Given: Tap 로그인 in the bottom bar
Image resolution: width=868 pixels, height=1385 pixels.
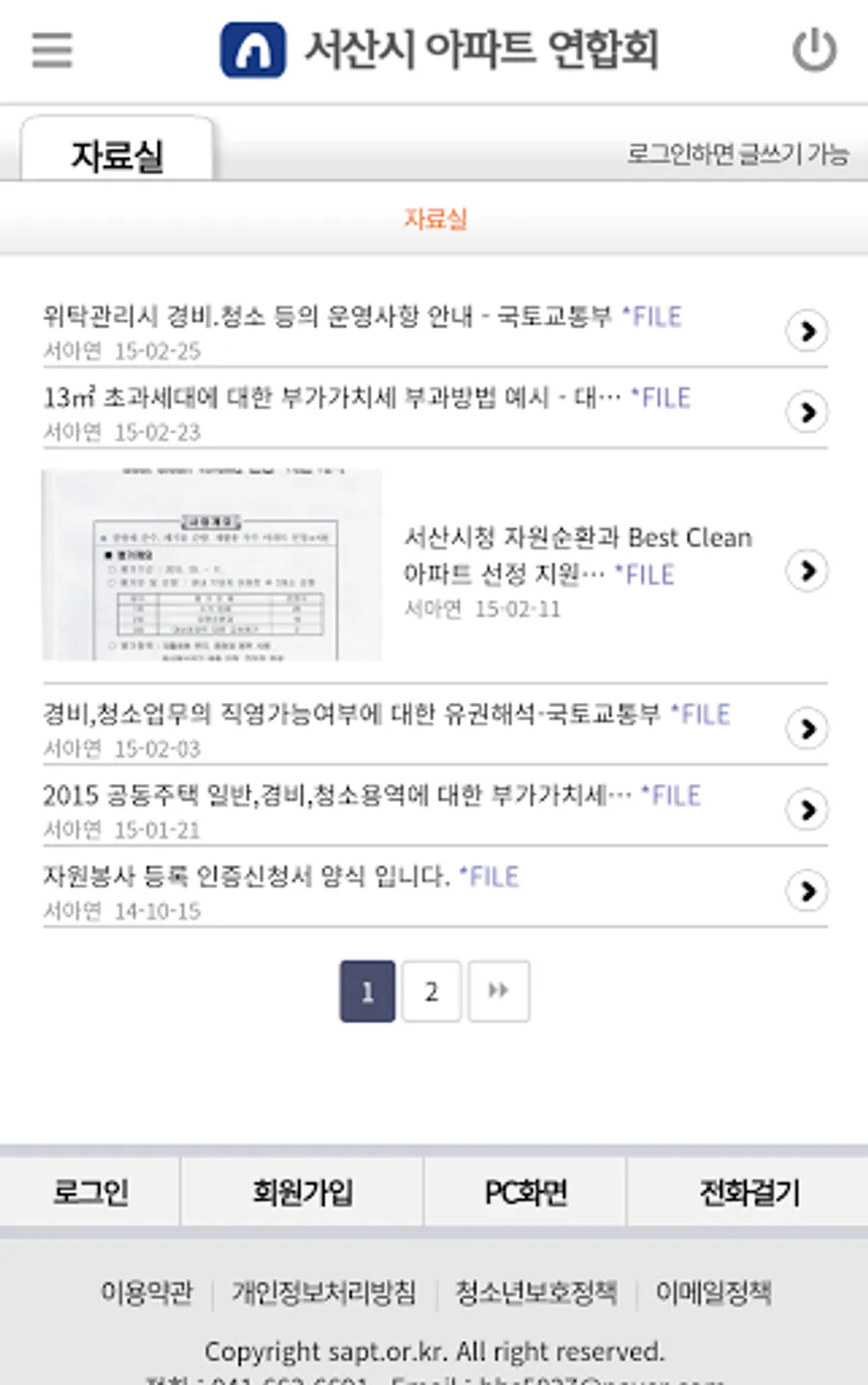Looking at the screenshot, I should point(91,1192).
